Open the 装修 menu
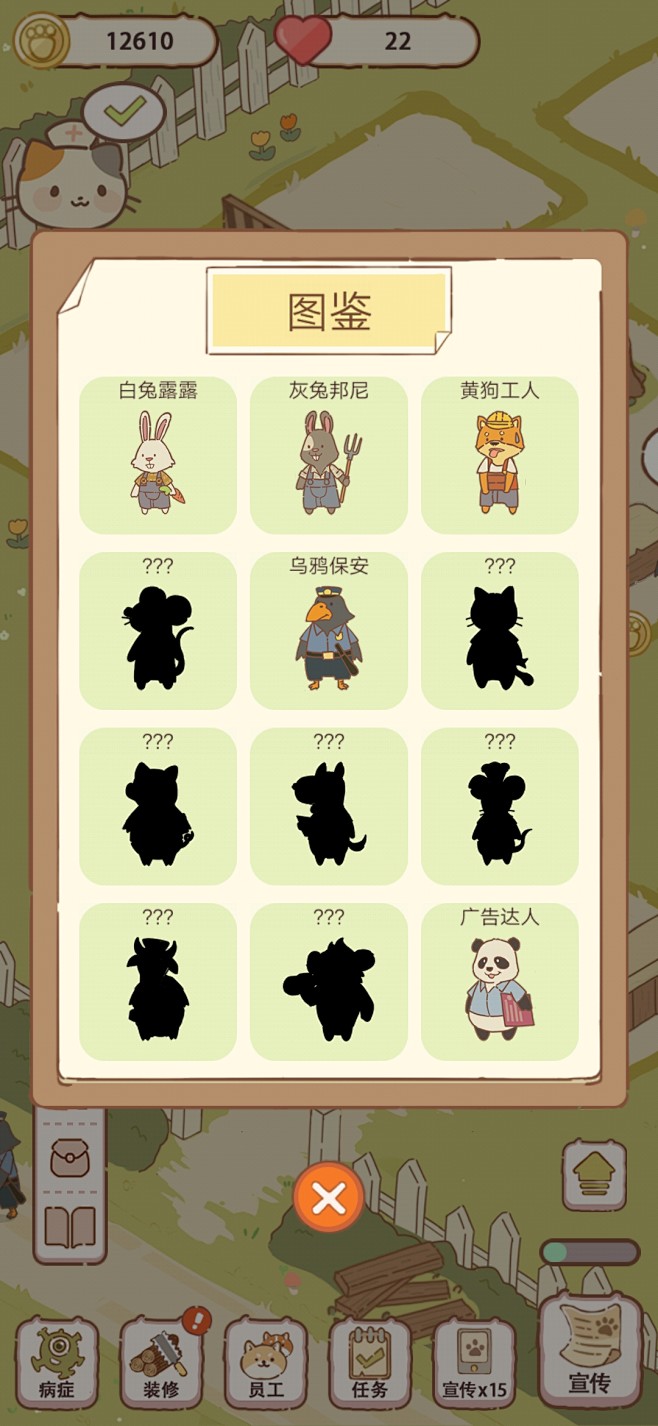This screenshot has height=1426, width=658. pos(163,1362)
